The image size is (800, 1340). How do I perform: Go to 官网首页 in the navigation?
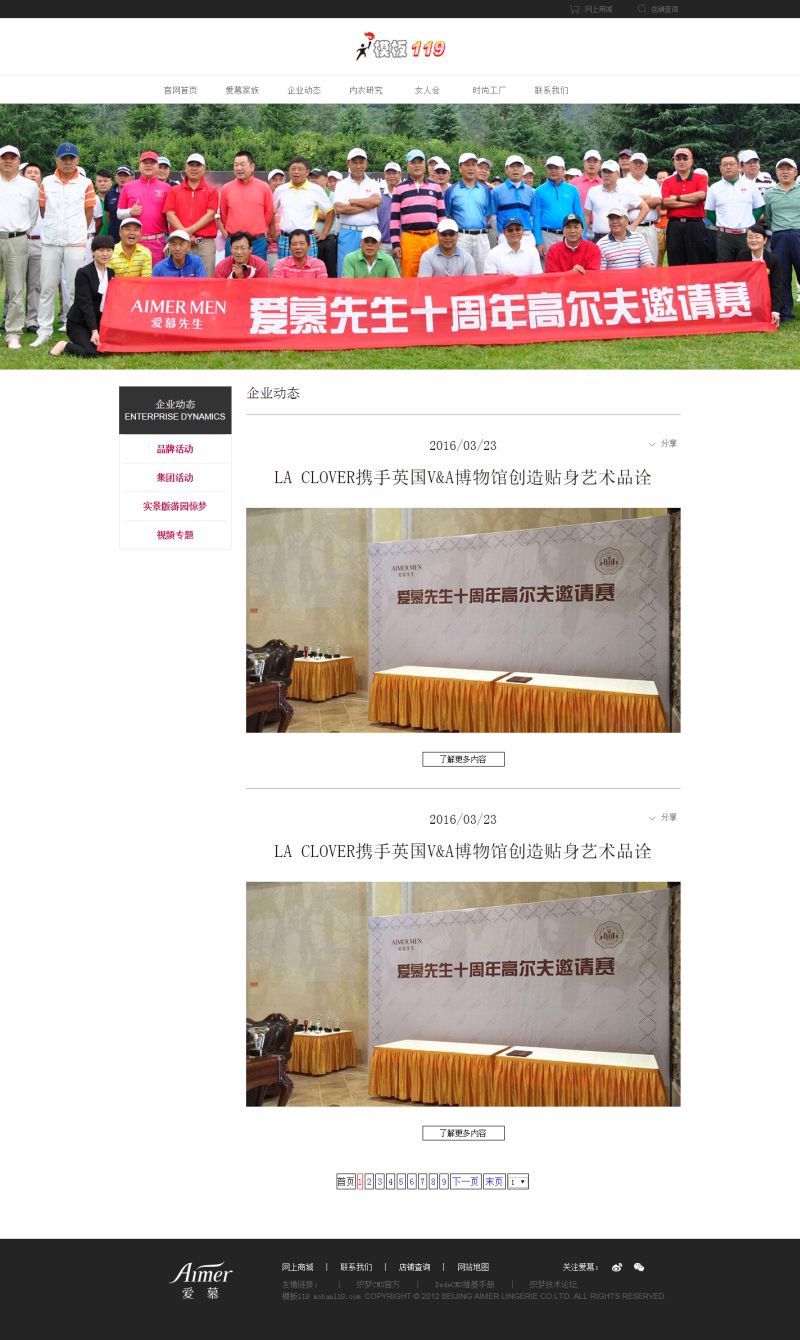(180, 90)
